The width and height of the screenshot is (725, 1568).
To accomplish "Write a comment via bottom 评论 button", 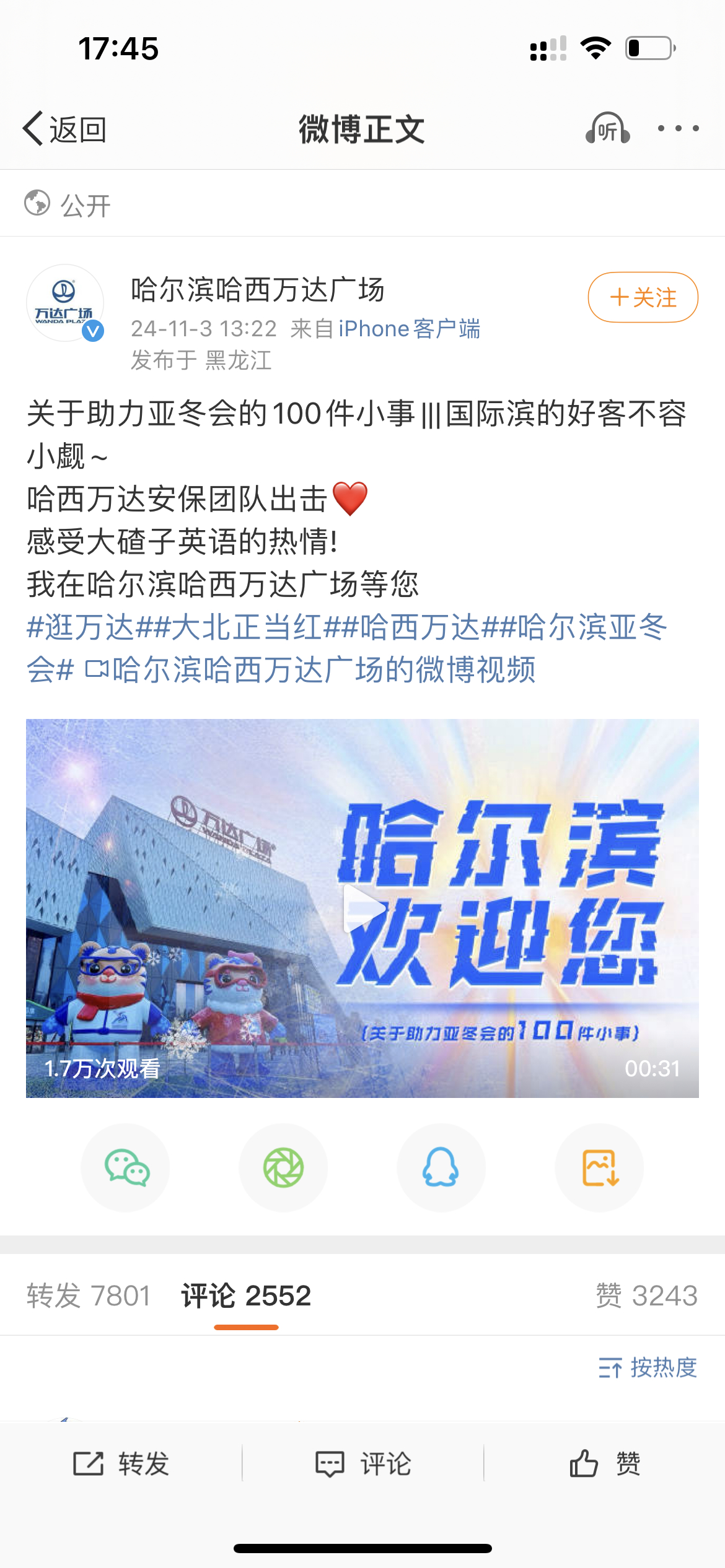I will 363,1464.
